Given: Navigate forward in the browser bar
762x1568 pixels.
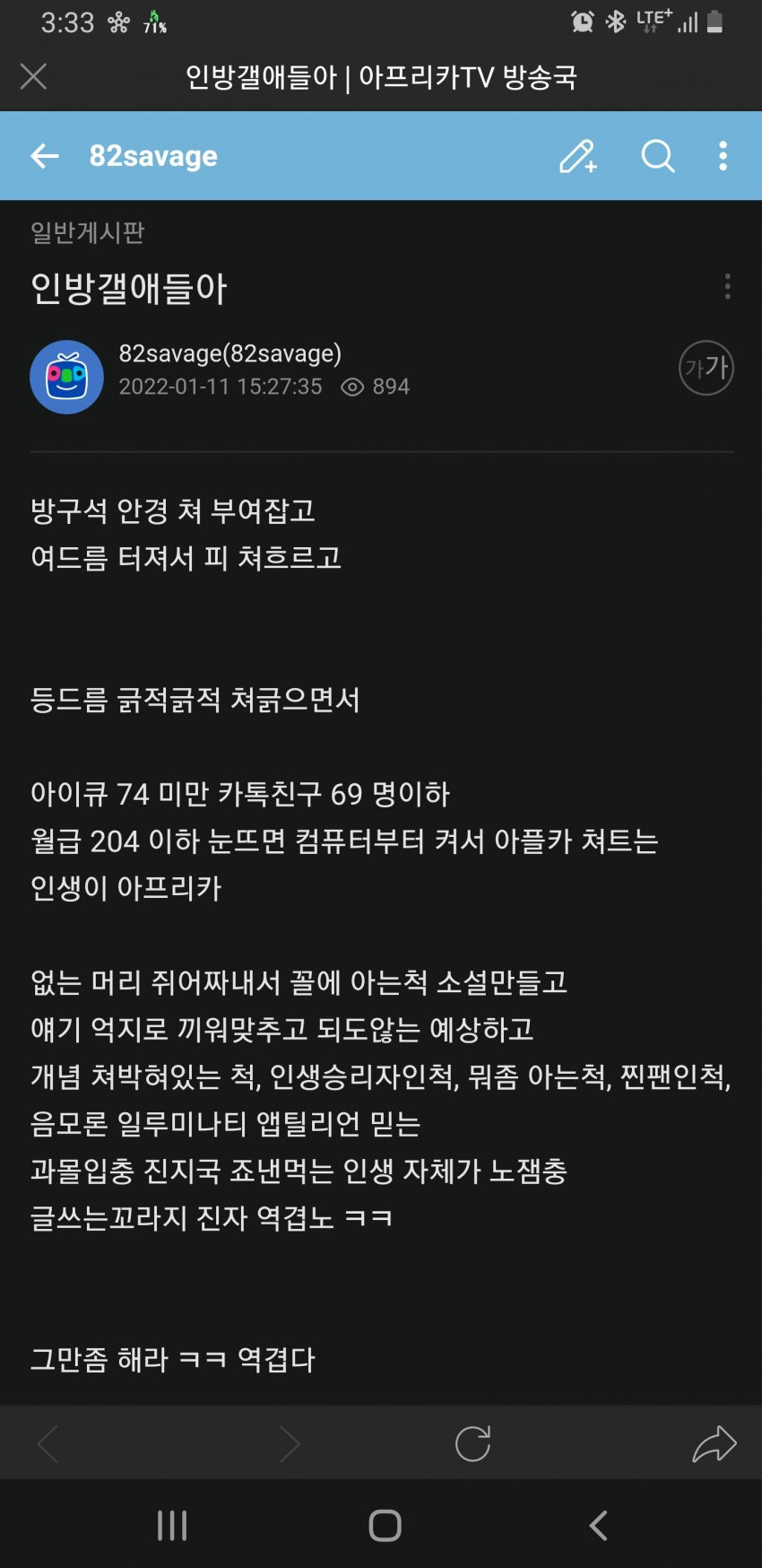Looking at the screenshot, I should click(x=289, y=1443).
